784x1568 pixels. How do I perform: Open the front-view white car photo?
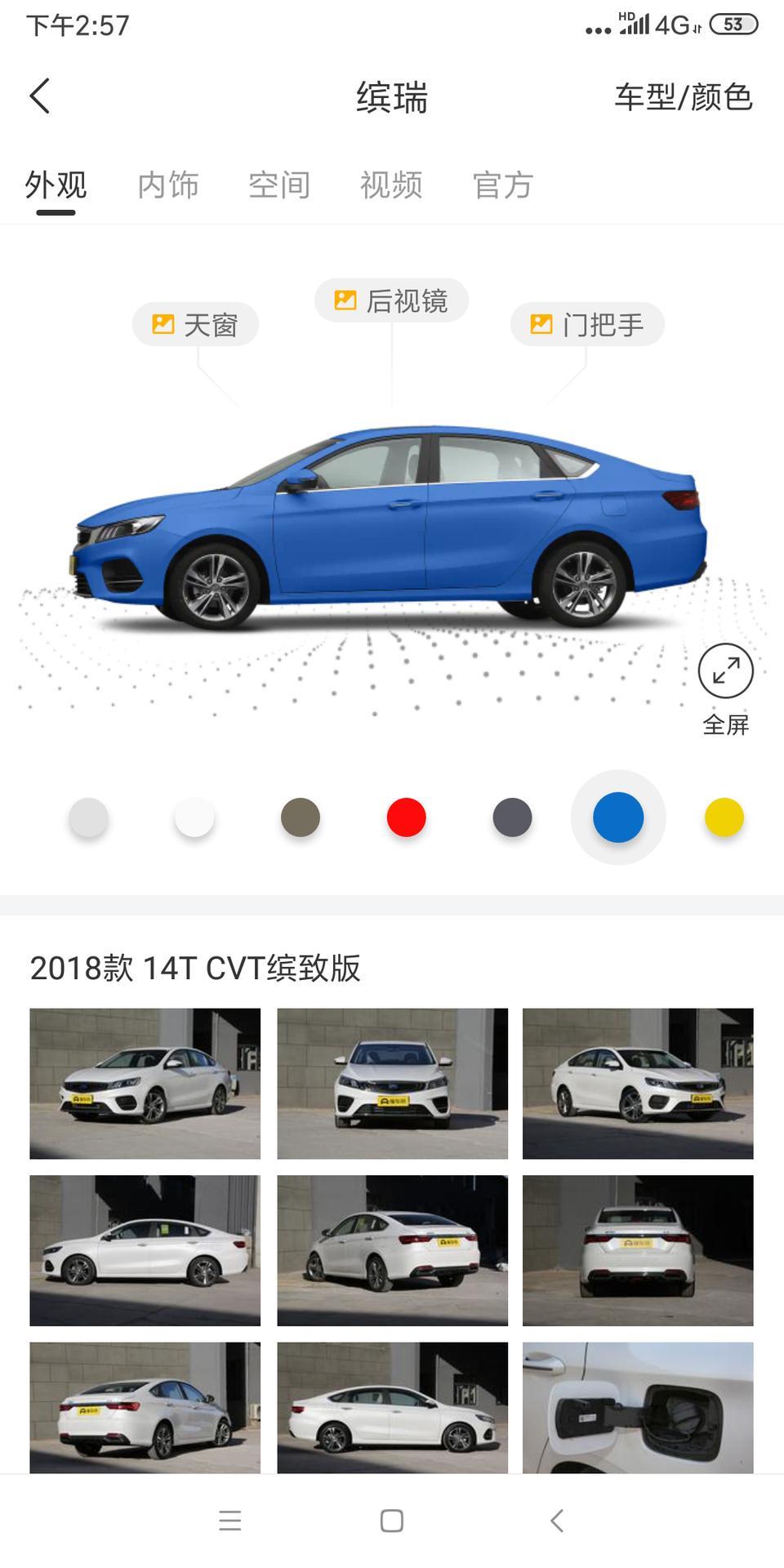coord(392,1083)
